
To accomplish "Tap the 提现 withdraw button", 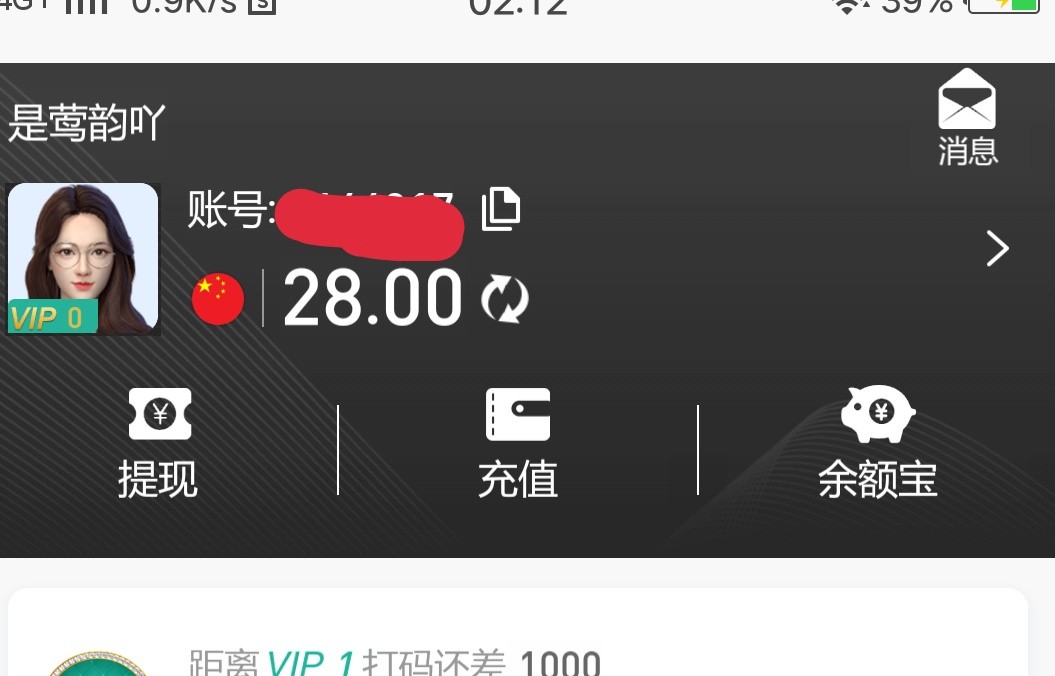I will [159, 443].
